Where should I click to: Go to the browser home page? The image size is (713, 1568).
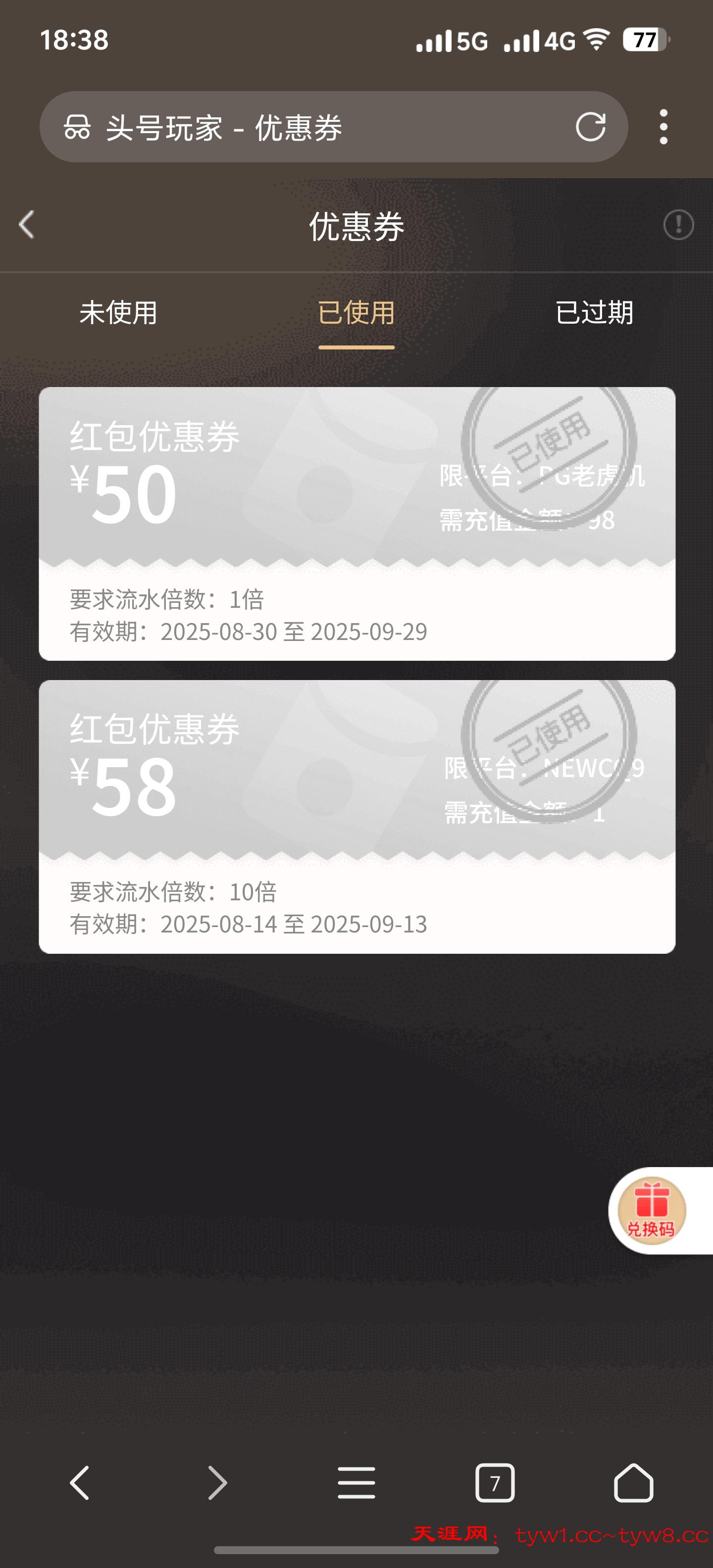633,1483
